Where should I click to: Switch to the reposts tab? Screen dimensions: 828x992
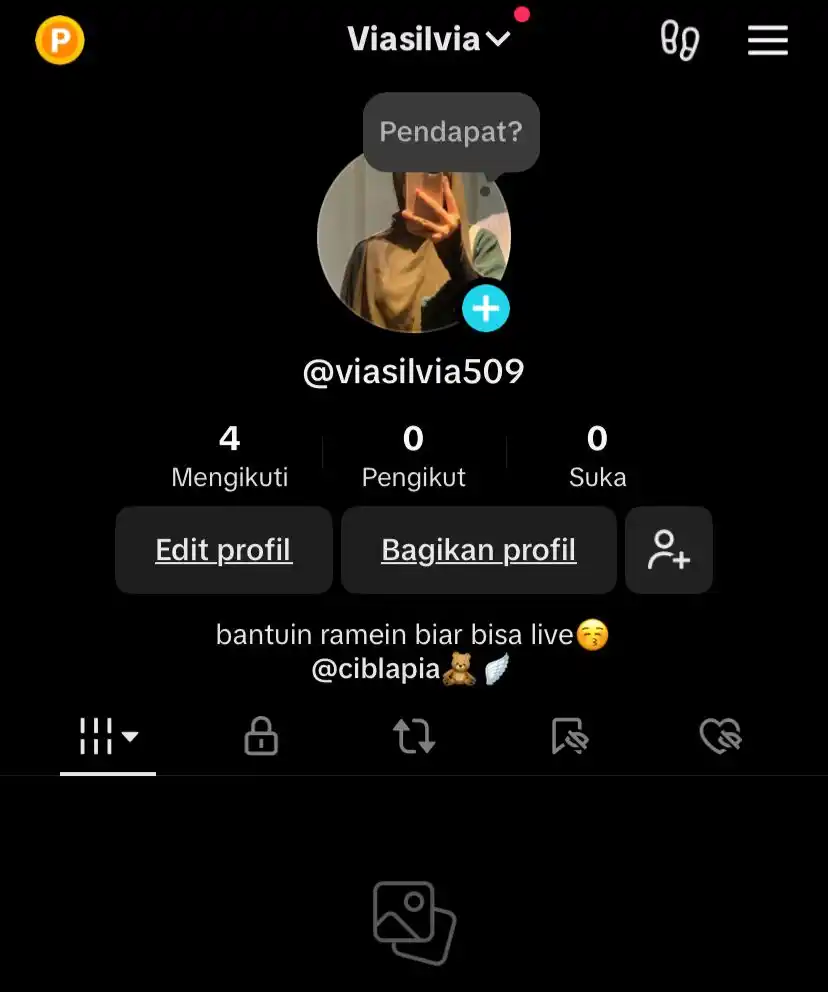click(414, 738)
